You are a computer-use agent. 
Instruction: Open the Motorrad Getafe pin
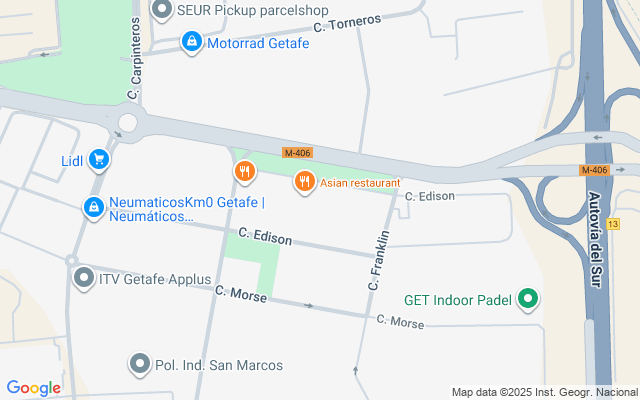(x=191, y=42)
